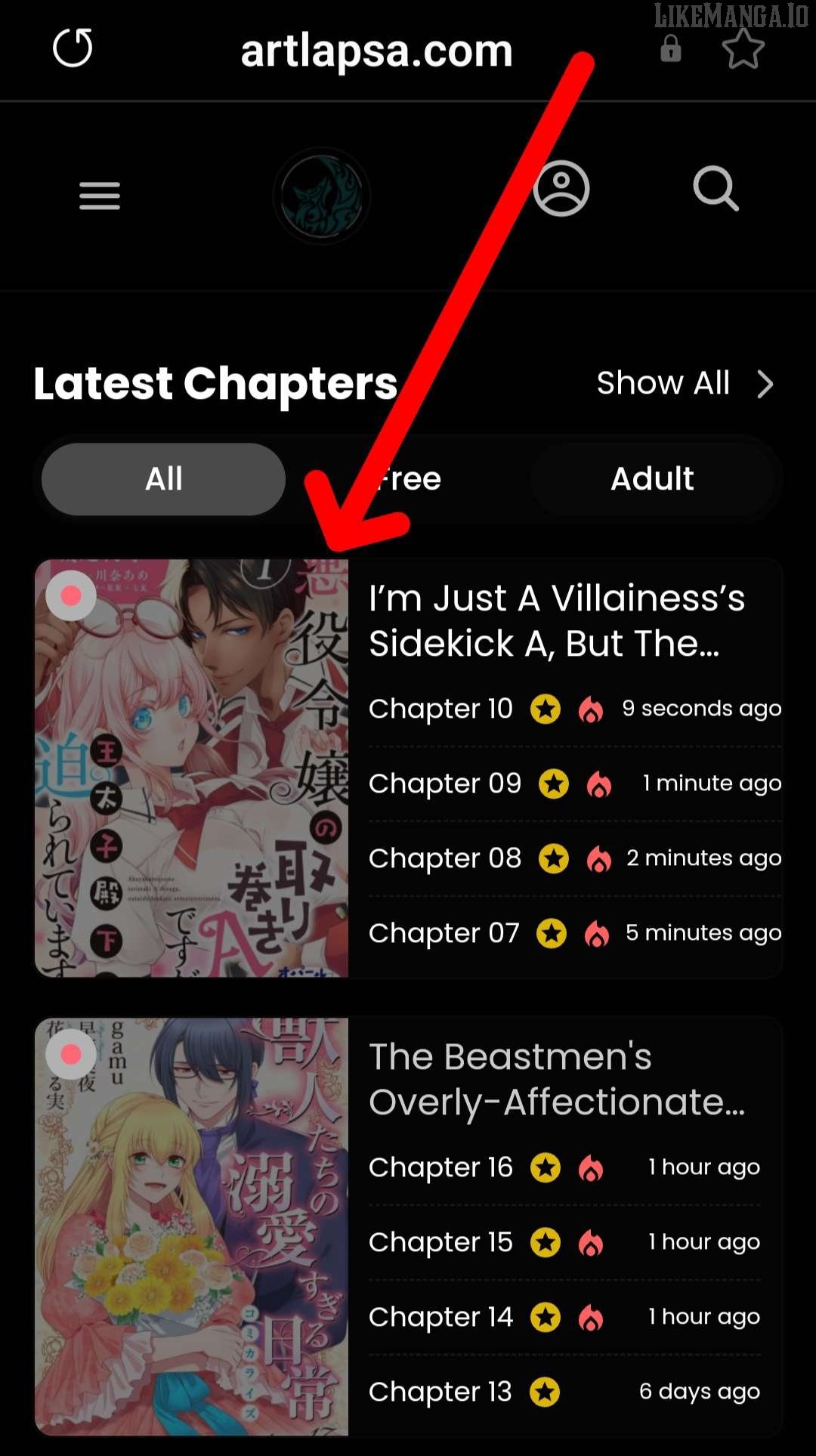Open the site search magnifier

(715, 188)
